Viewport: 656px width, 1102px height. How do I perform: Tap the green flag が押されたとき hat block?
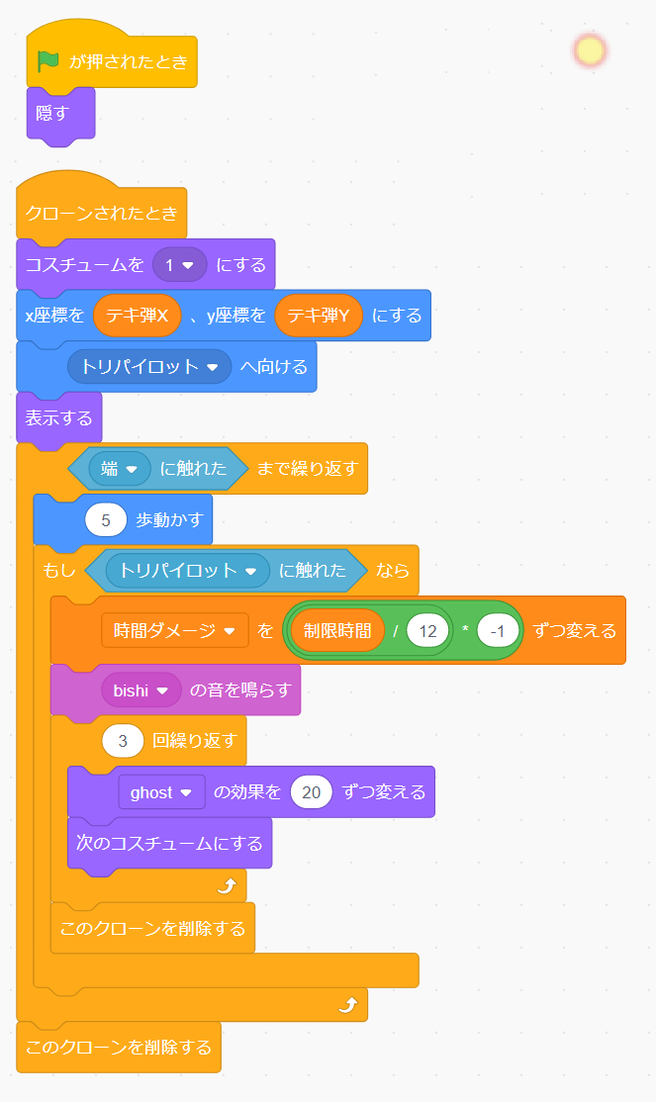click(112, 62)
